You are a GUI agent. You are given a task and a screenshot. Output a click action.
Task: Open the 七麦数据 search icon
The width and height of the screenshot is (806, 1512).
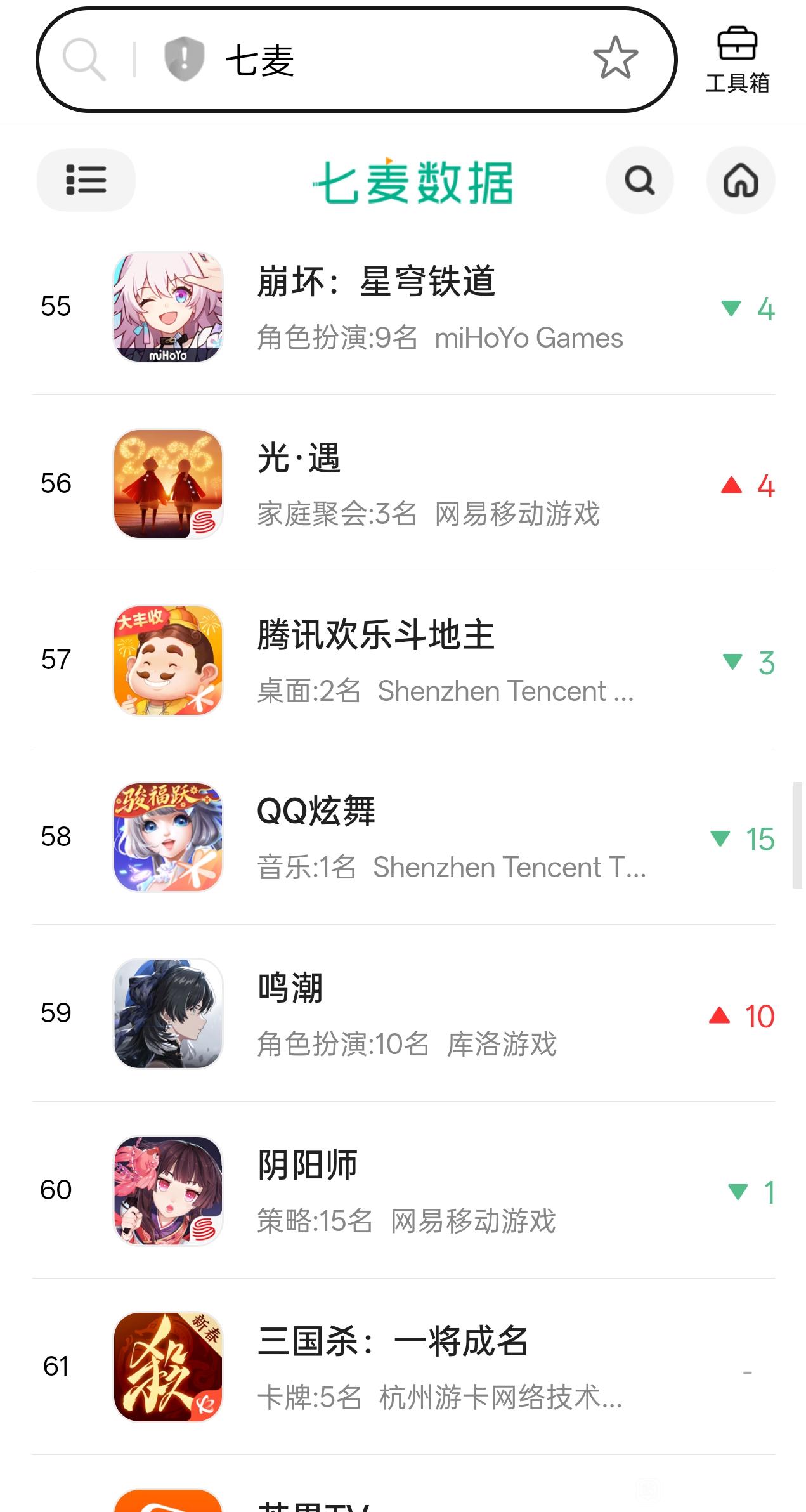639,180
